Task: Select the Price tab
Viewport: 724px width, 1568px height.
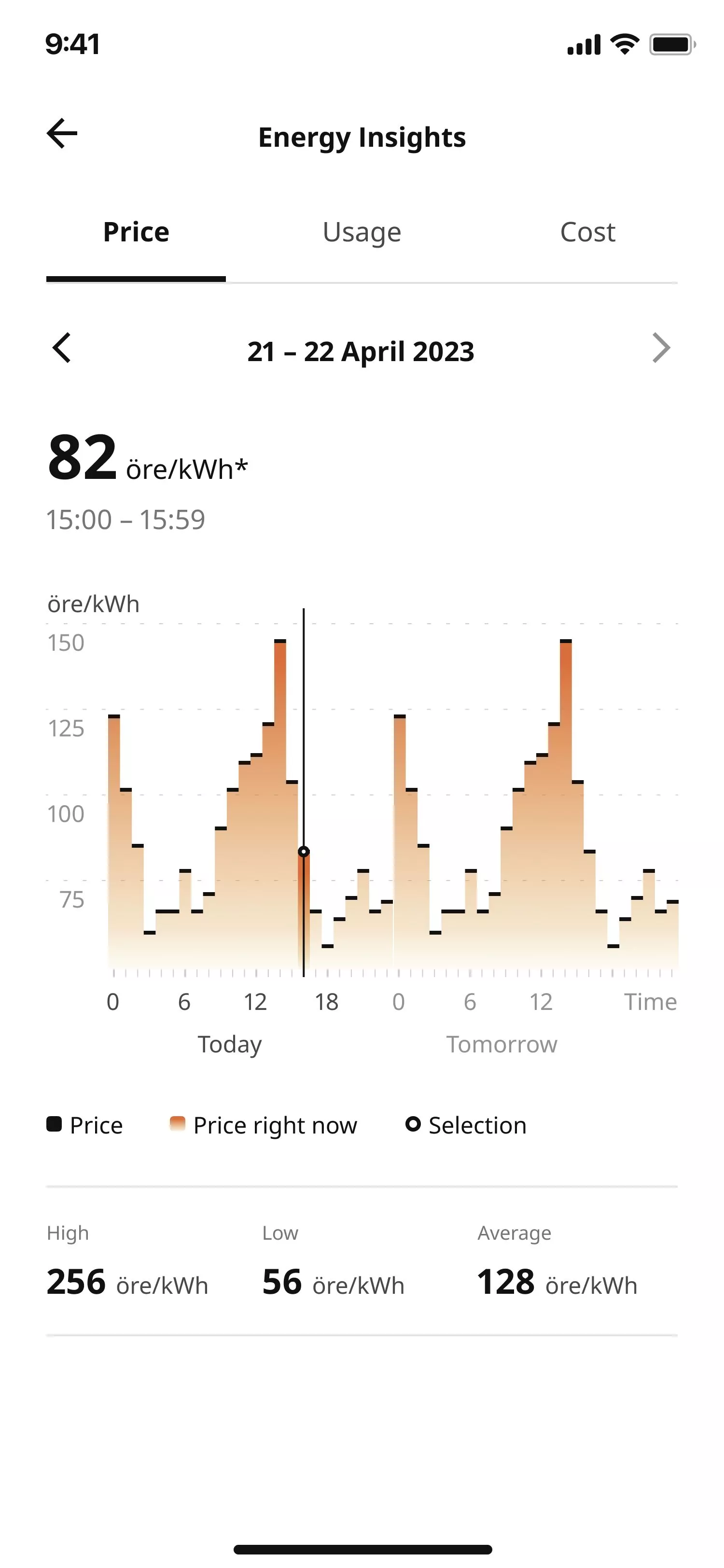Action: click(136, 232)
